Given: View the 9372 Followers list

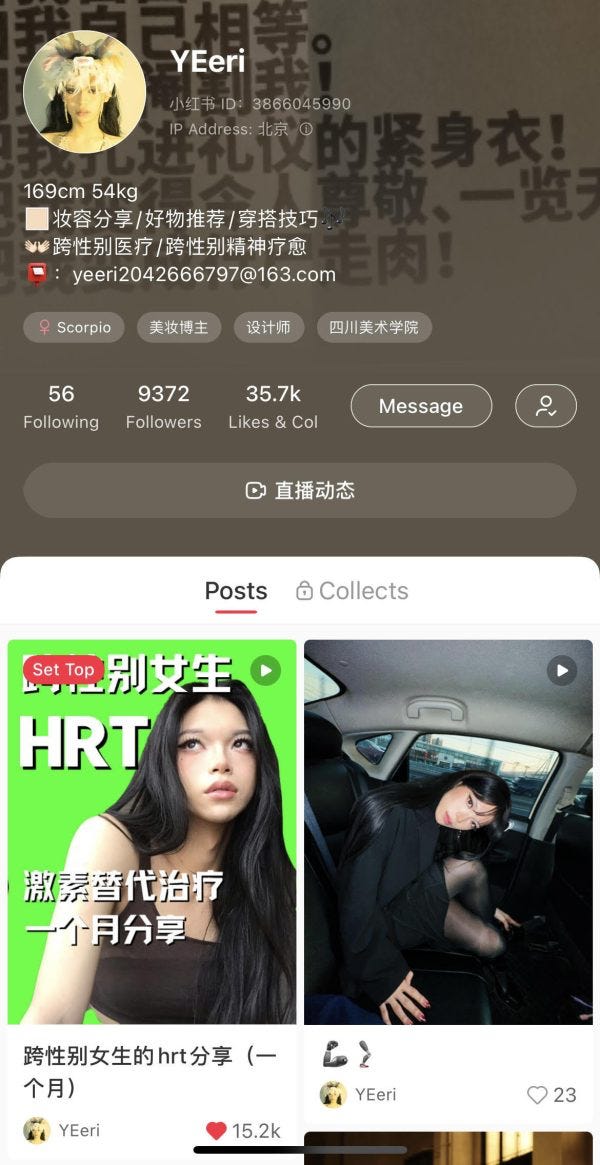Looking at the screenshot, I should 163,406.
